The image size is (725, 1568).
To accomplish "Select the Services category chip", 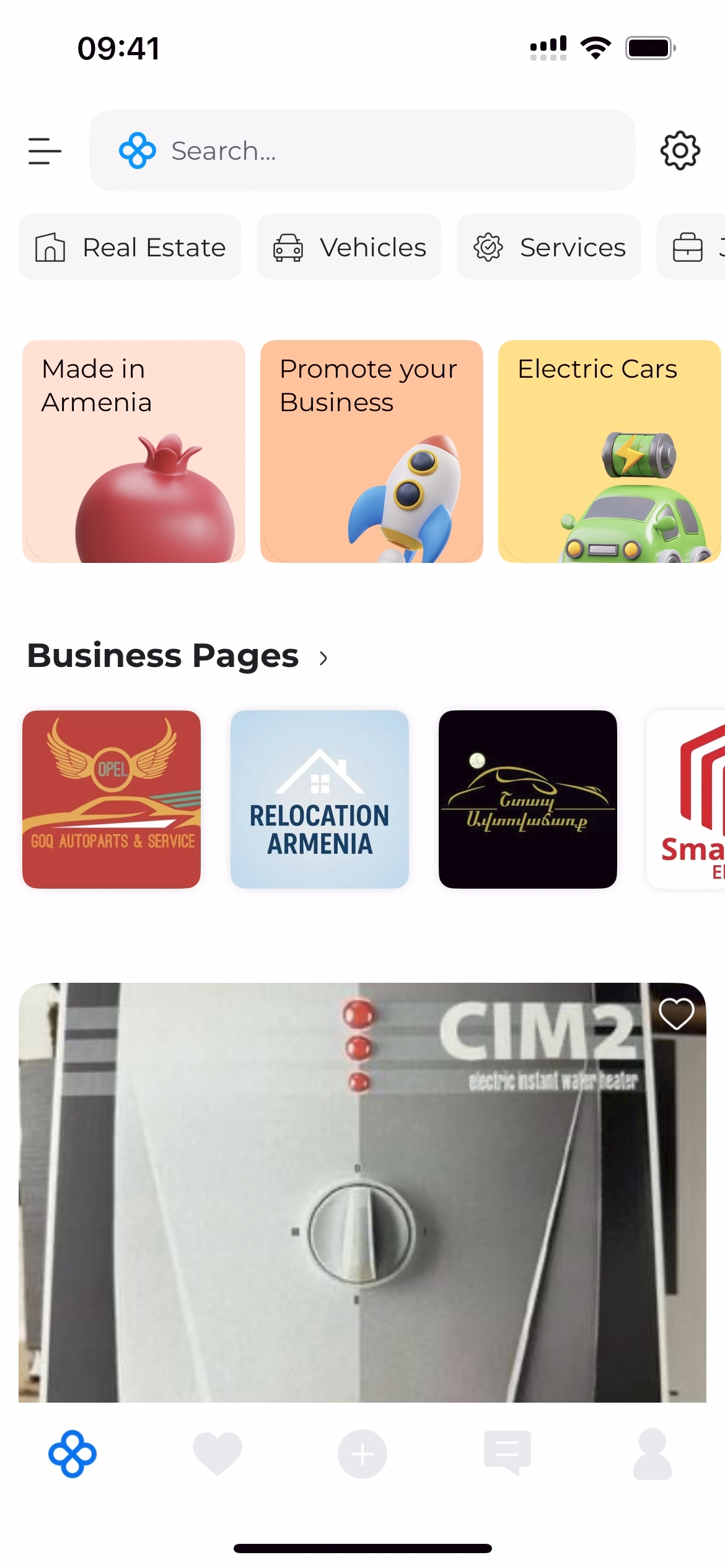I will (548, 247).
